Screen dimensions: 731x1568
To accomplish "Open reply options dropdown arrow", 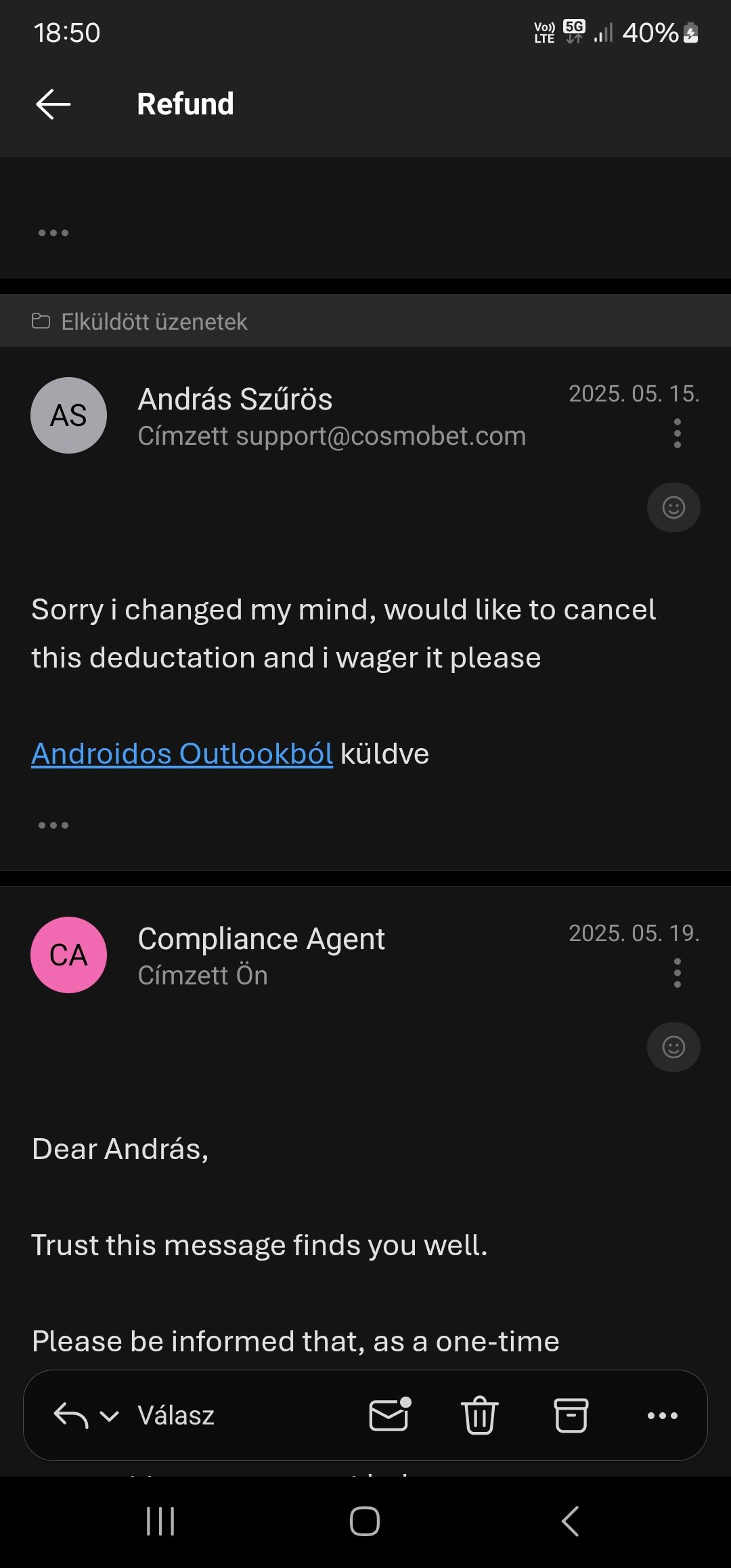I will click(110, 1416).
